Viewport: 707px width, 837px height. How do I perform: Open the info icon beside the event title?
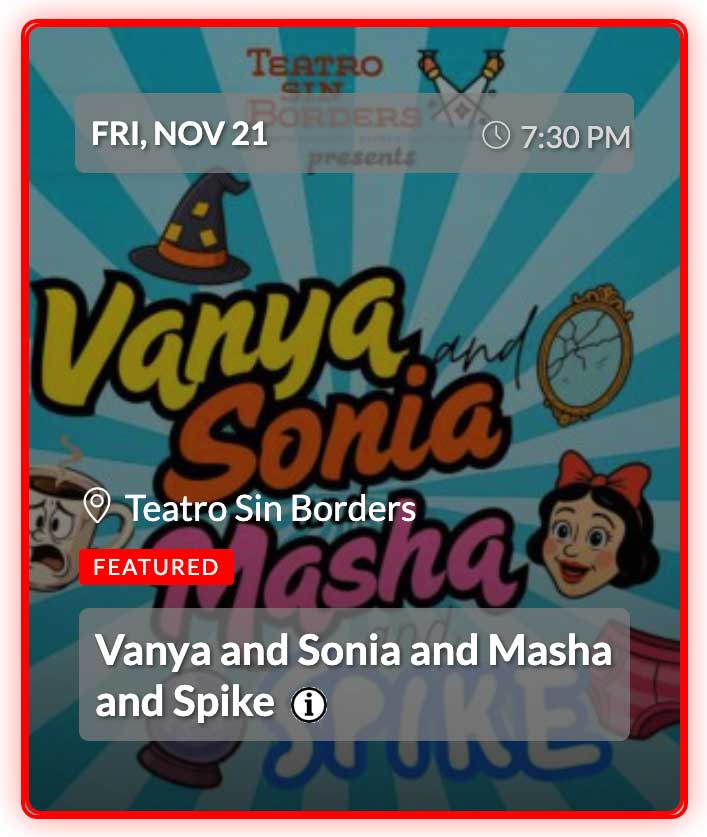[309, 705]
